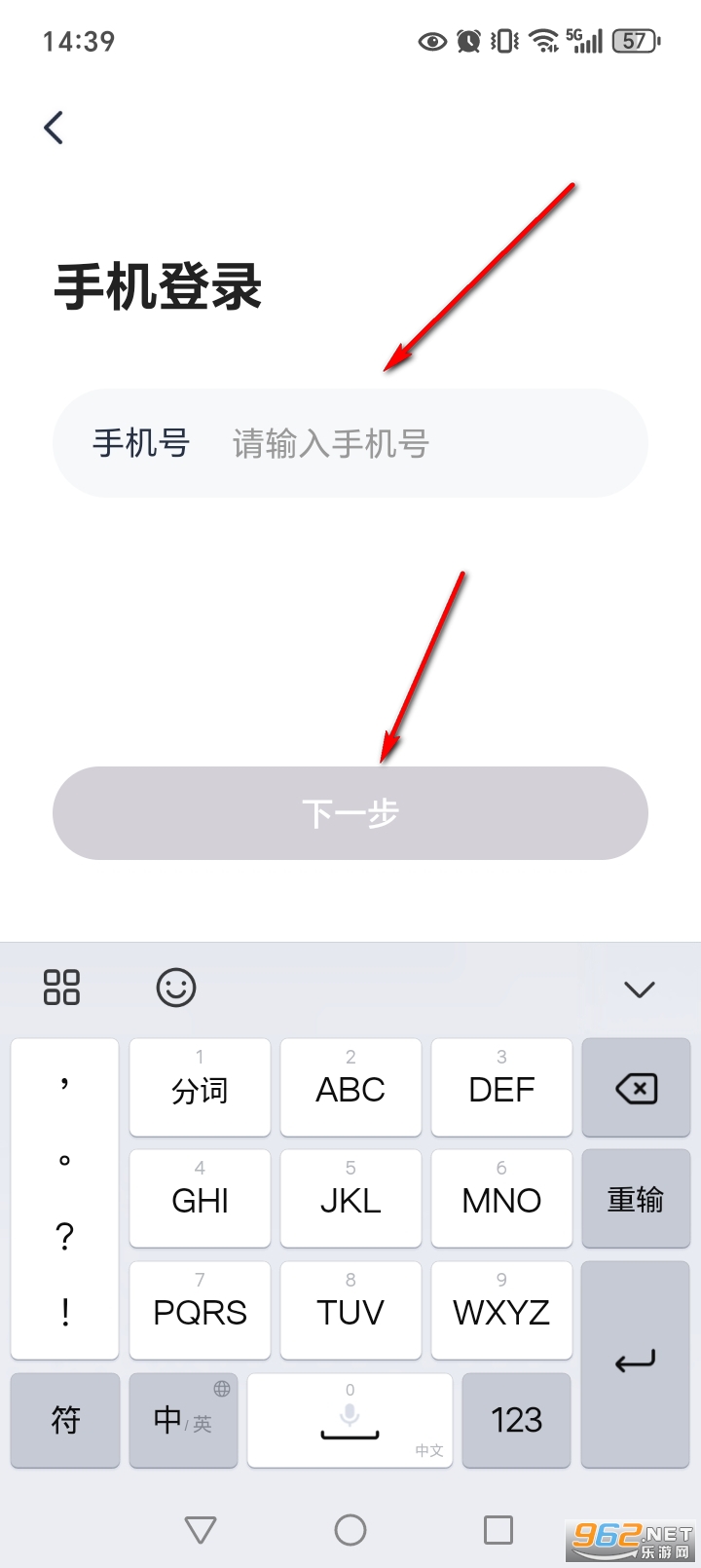This screenshot has width=701, height=1568.
Task: Tap the 下一步 next step button
Action: tap(350, 814)
